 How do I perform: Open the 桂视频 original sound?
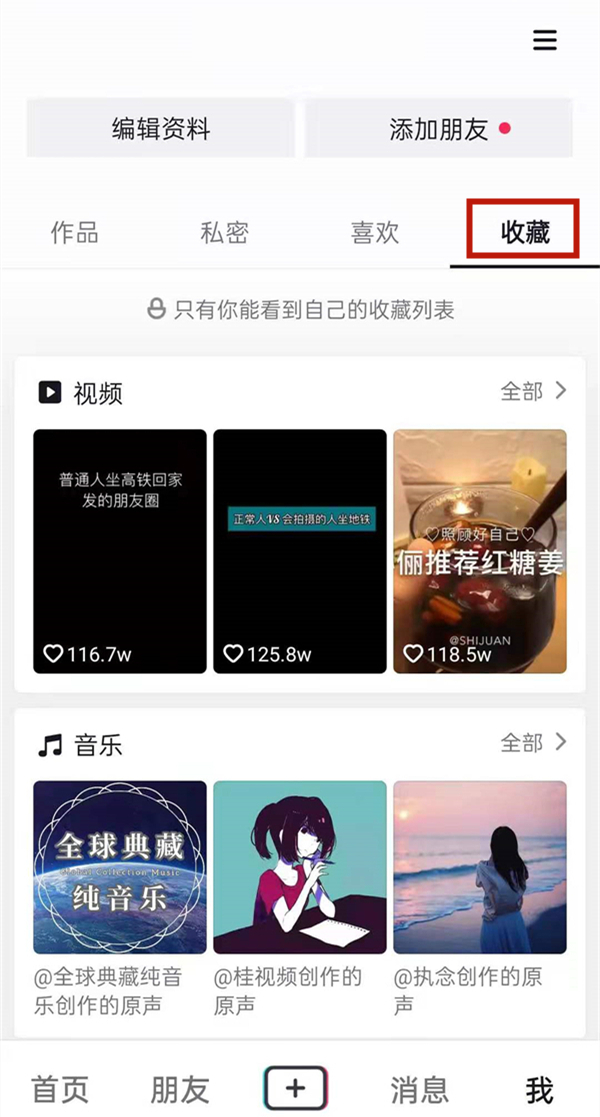tap(300, 867)
